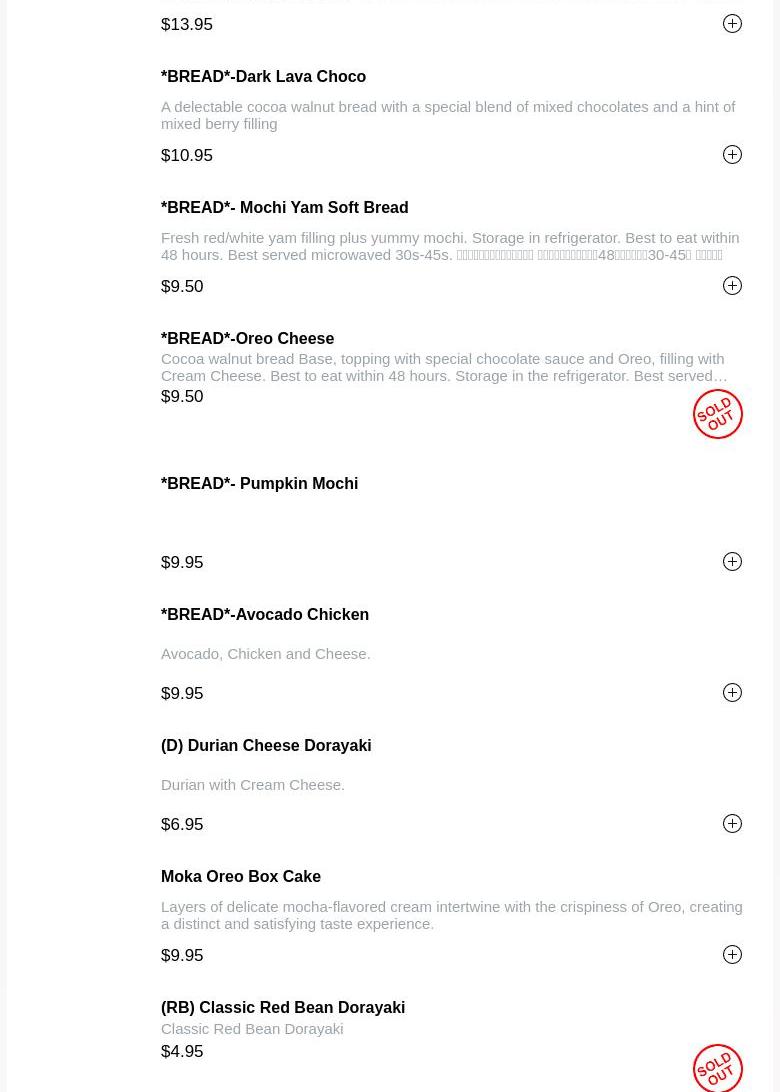This screenshot has height=1092, width=780.
Task: Add Durian Cheese Dorayaki to cart
Action: [x=732, y=824]
